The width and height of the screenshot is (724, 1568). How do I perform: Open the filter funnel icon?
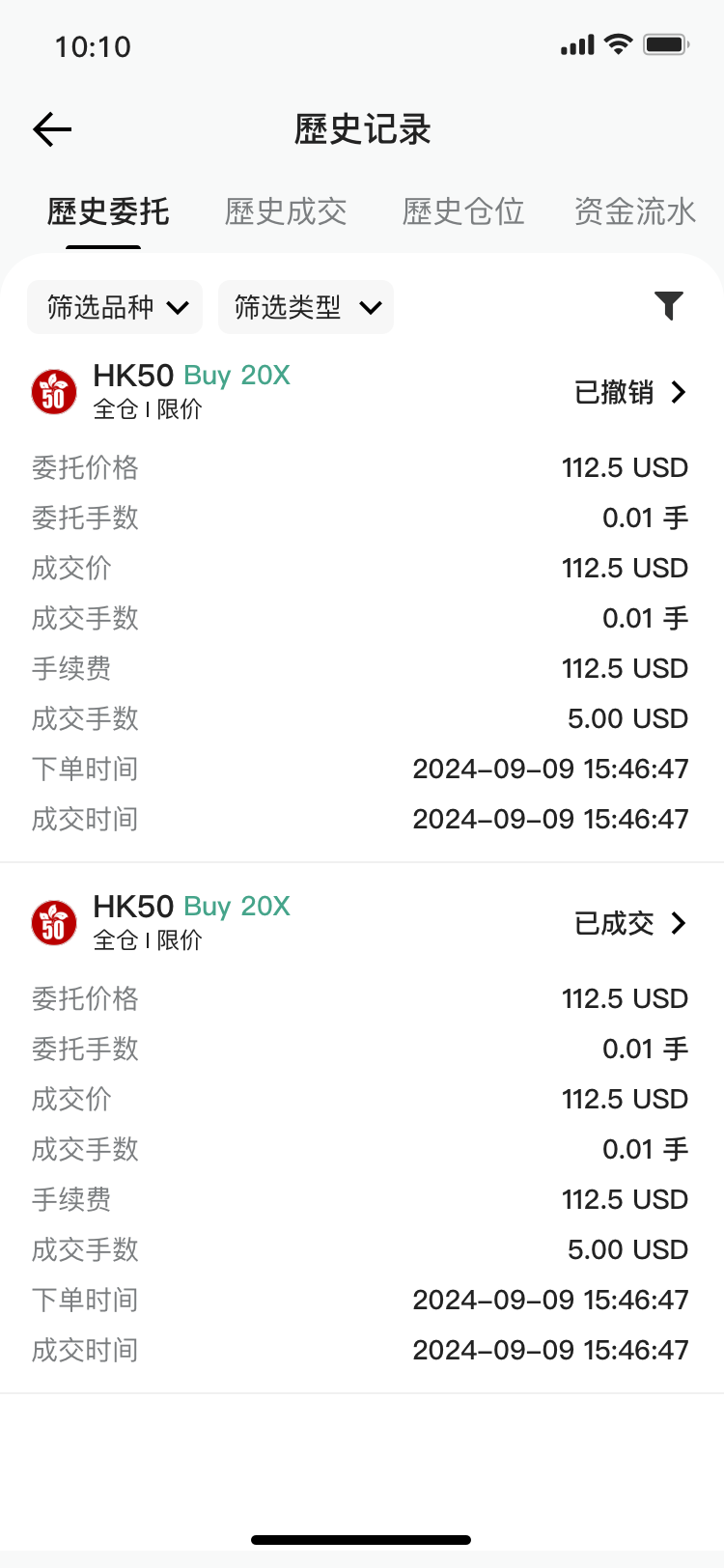669,306
